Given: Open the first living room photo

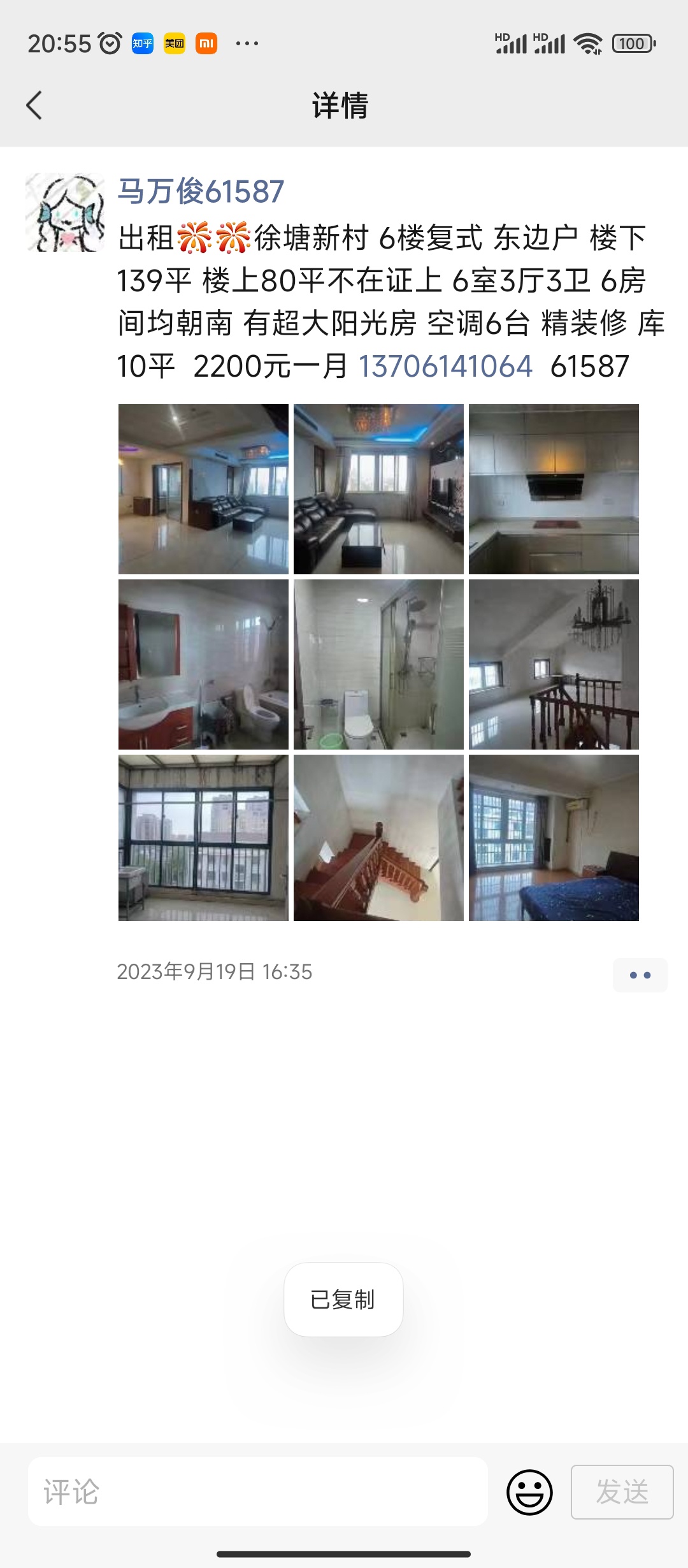Looking at the screenshot, I should [x=203, y=489].
